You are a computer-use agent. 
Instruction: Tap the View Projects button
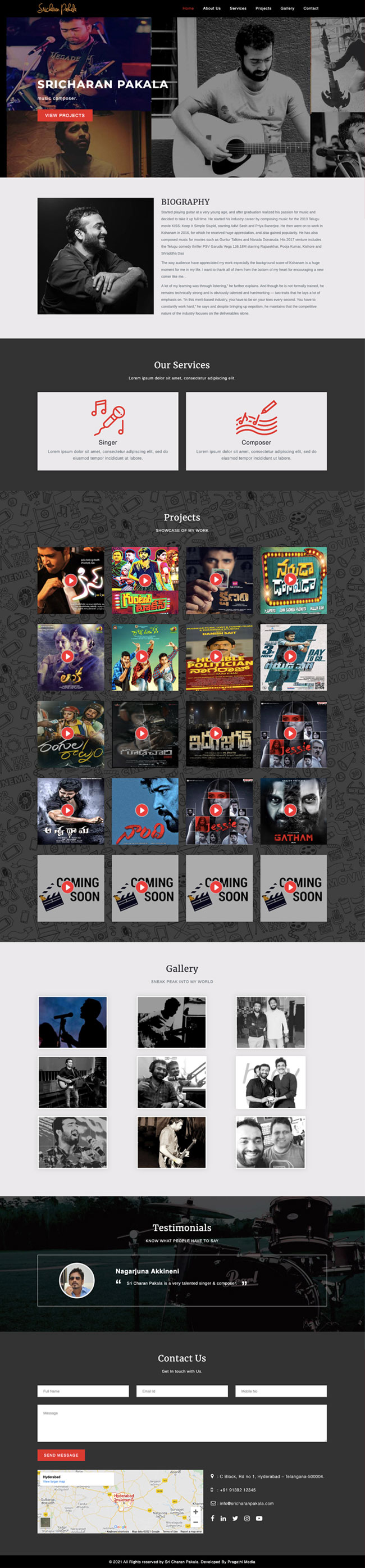[x=65, y=115]
